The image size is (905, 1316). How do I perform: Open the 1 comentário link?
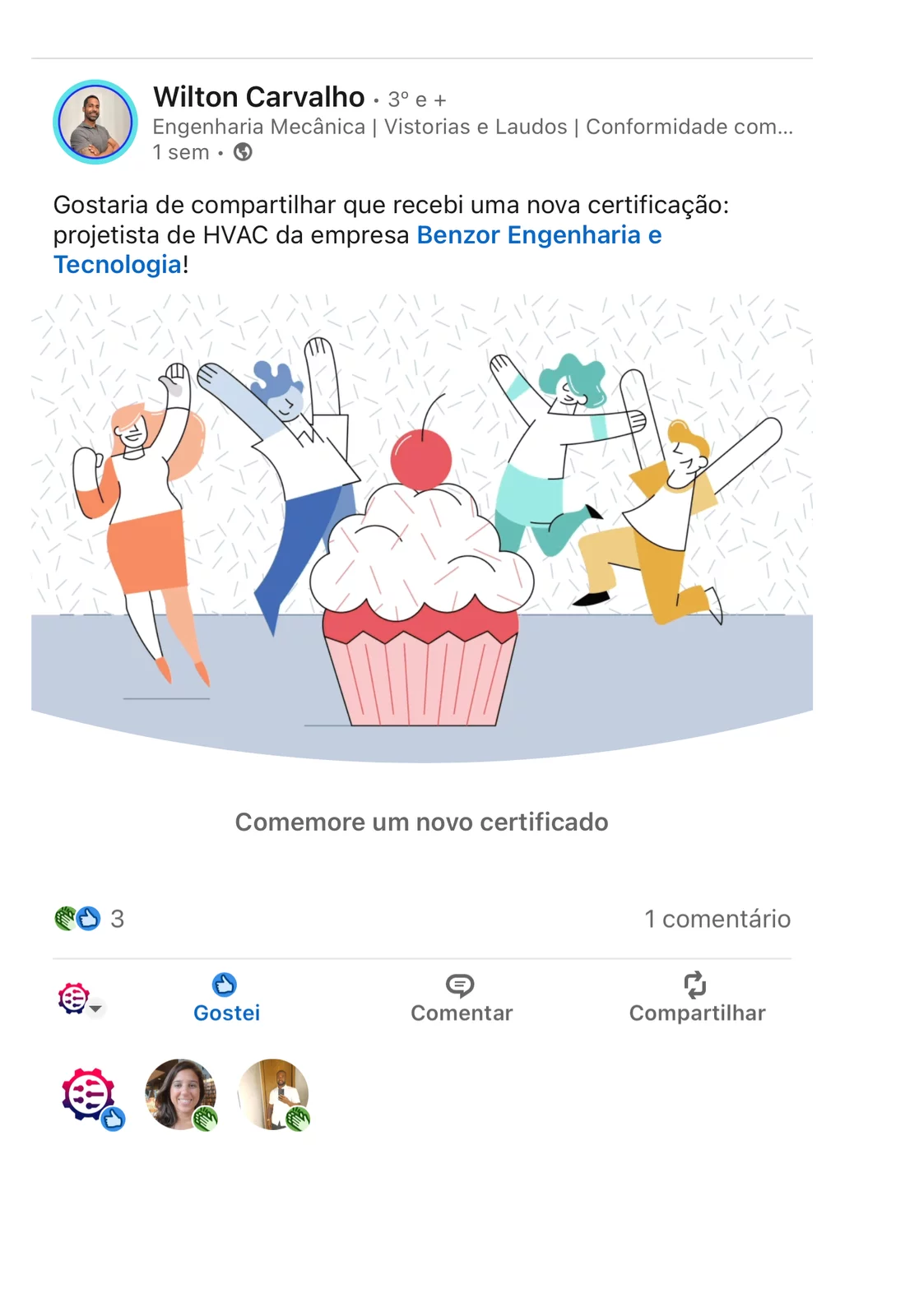pyautogui.click(x=717, y=919)
